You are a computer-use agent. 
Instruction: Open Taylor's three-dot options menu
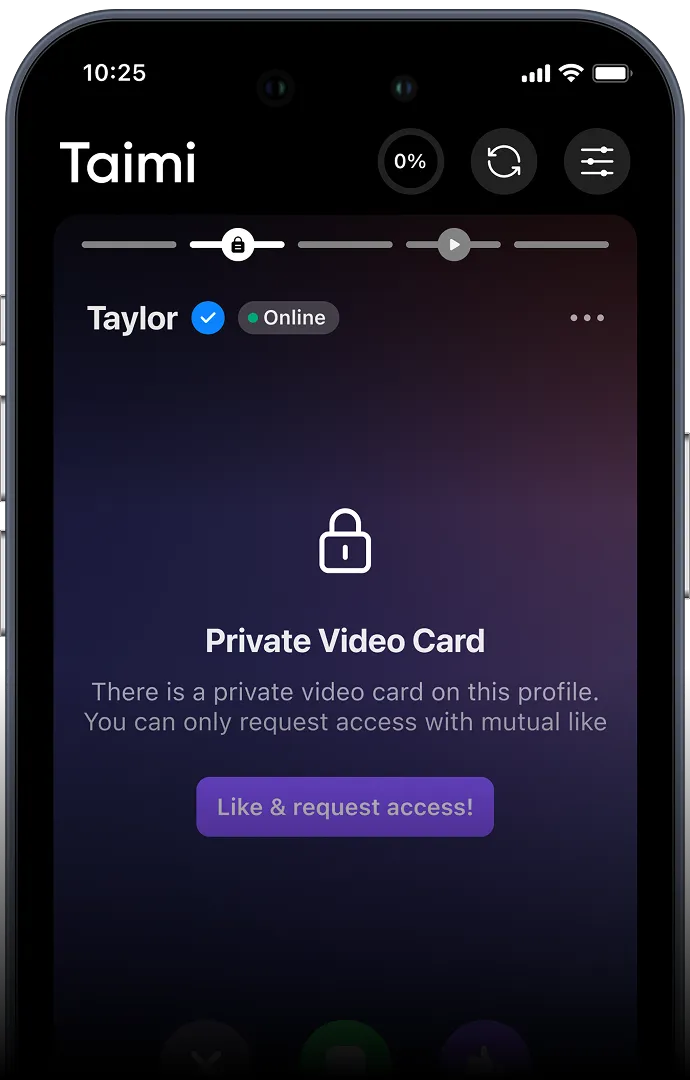(x=587, y=318)
